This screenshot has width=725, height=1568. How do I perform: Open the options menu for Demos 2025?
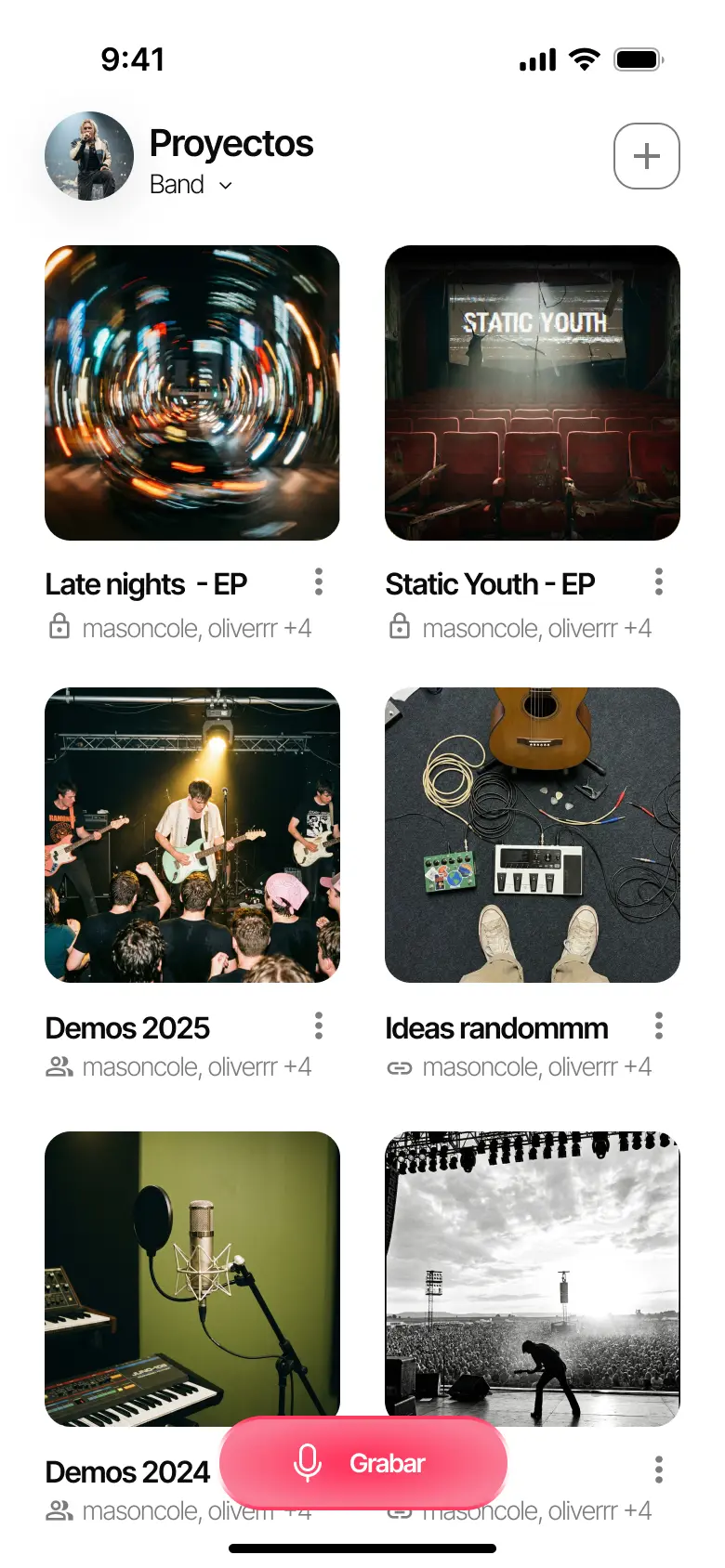pos(318,1026)
